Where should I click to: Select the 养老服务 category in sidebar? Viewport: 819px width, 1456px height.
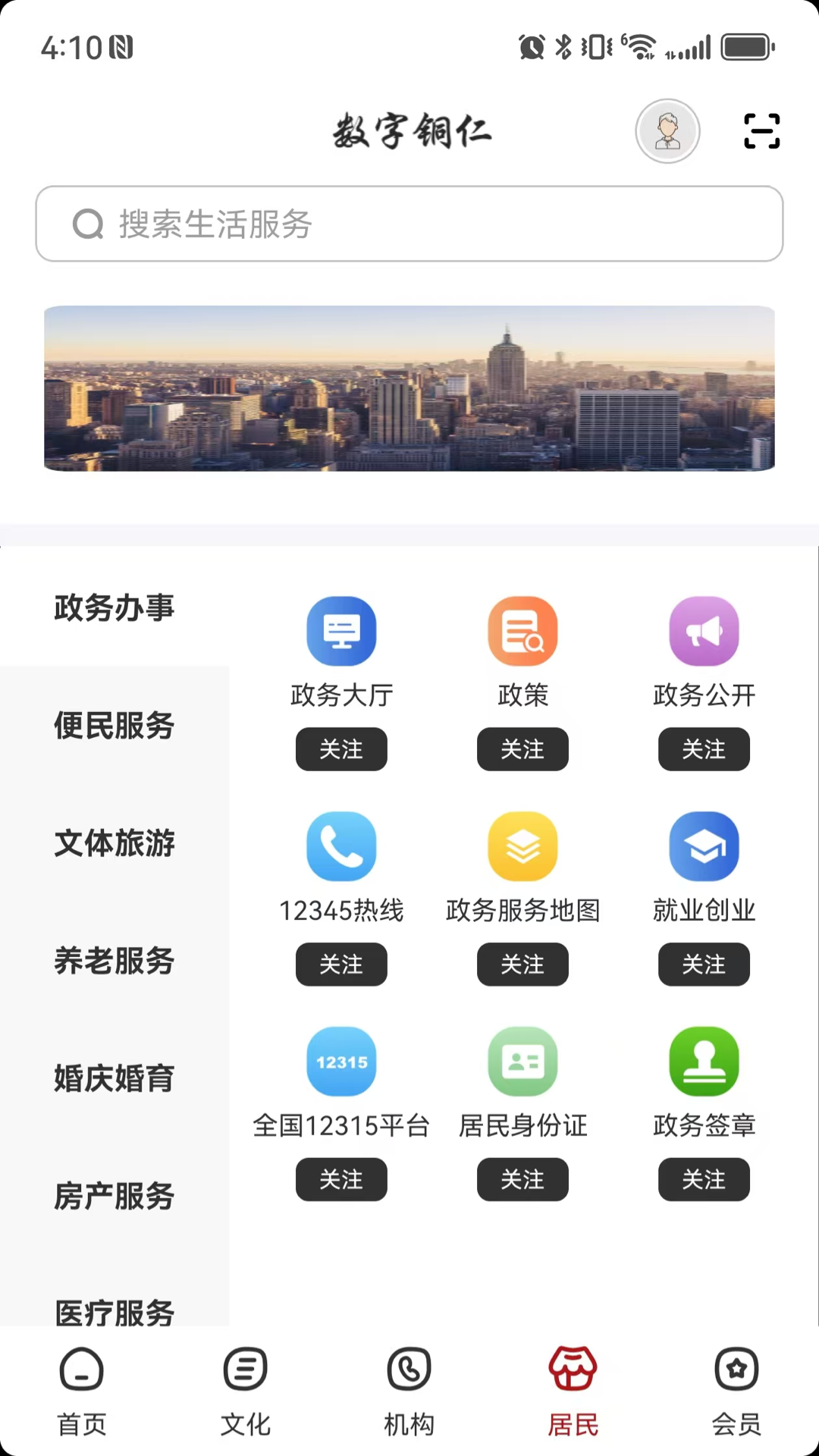click(x=115, y=961)
